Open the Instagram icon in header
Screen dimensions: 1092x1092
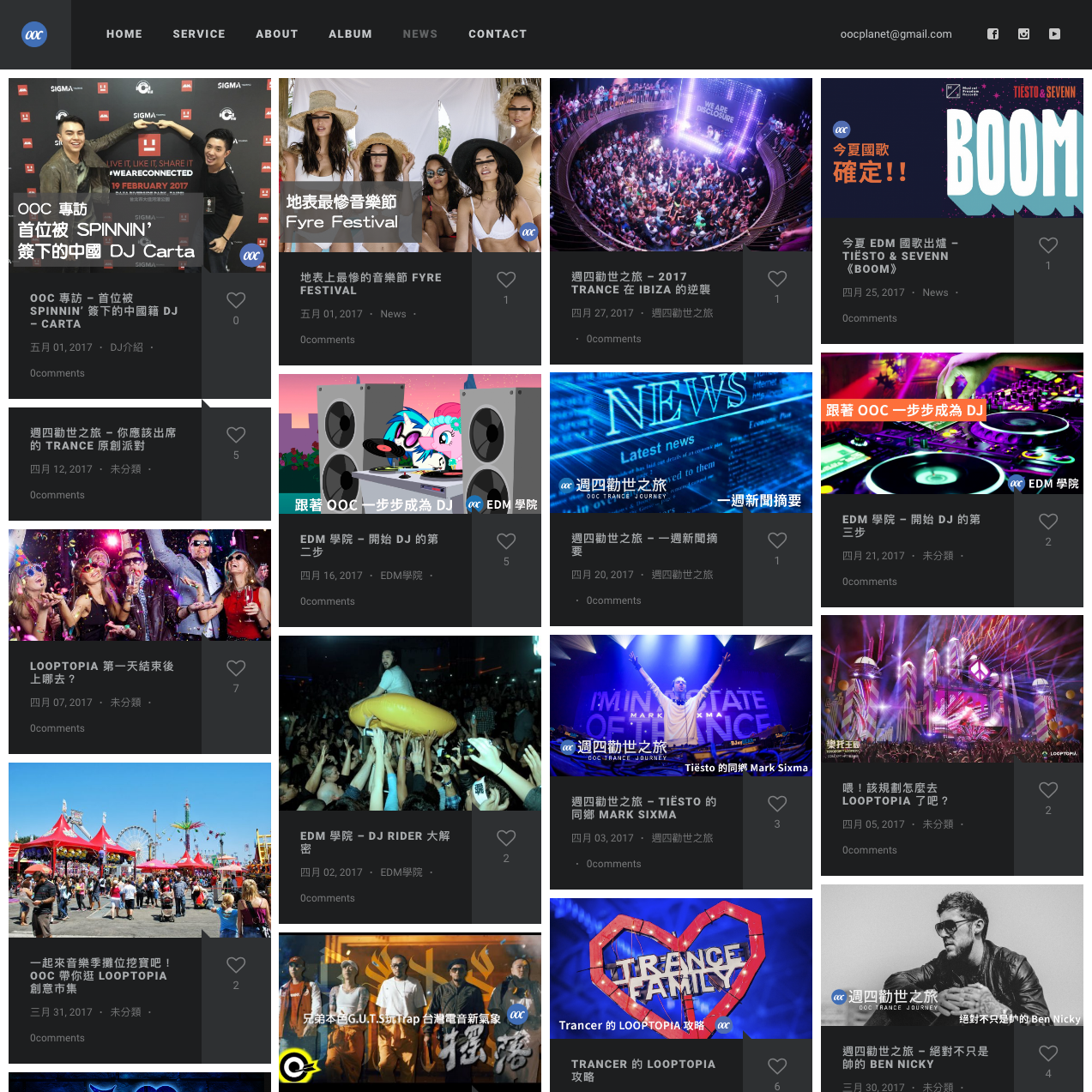point(1023,34)
